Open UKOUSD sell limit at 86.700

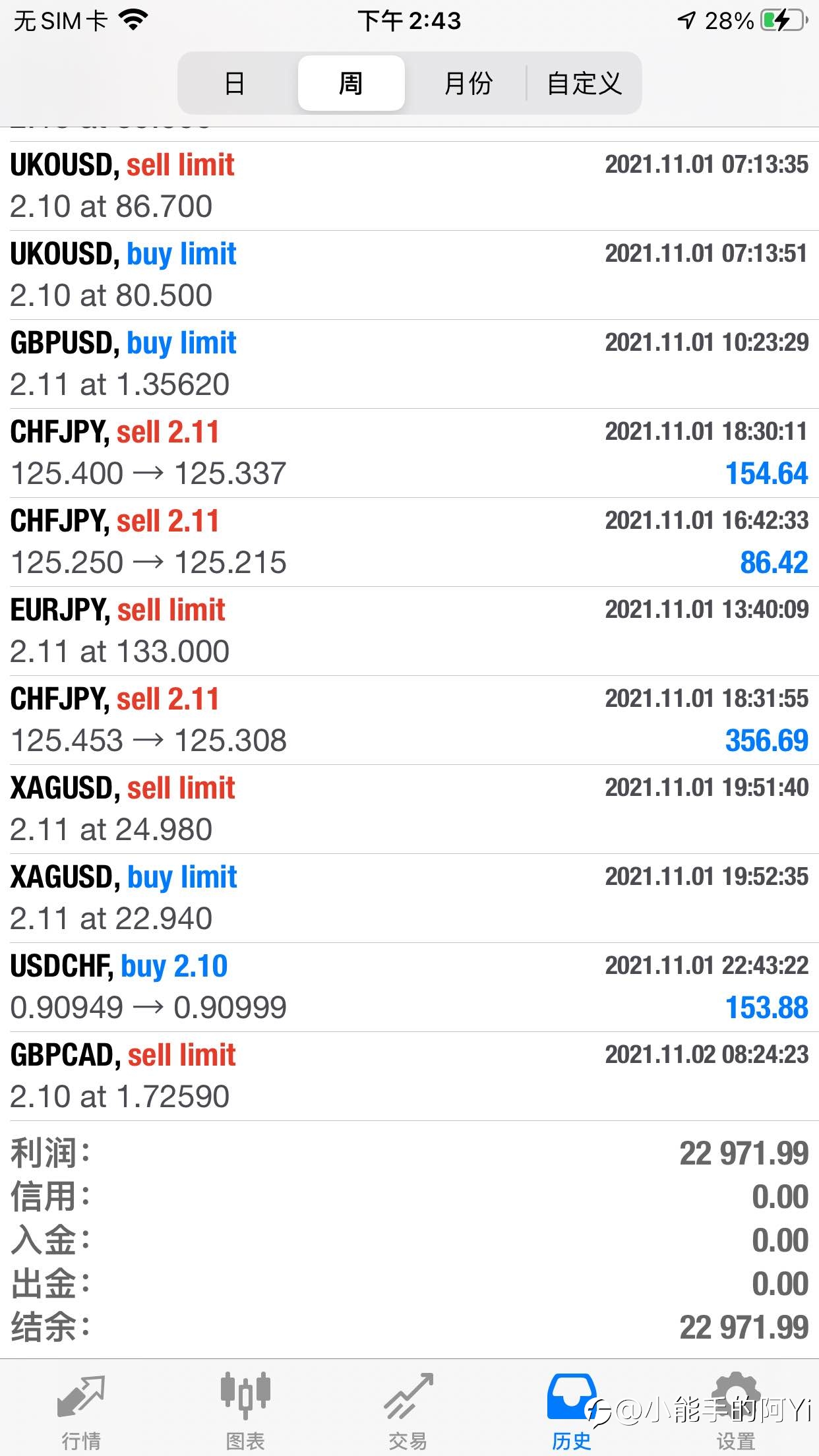click(409, 186)
